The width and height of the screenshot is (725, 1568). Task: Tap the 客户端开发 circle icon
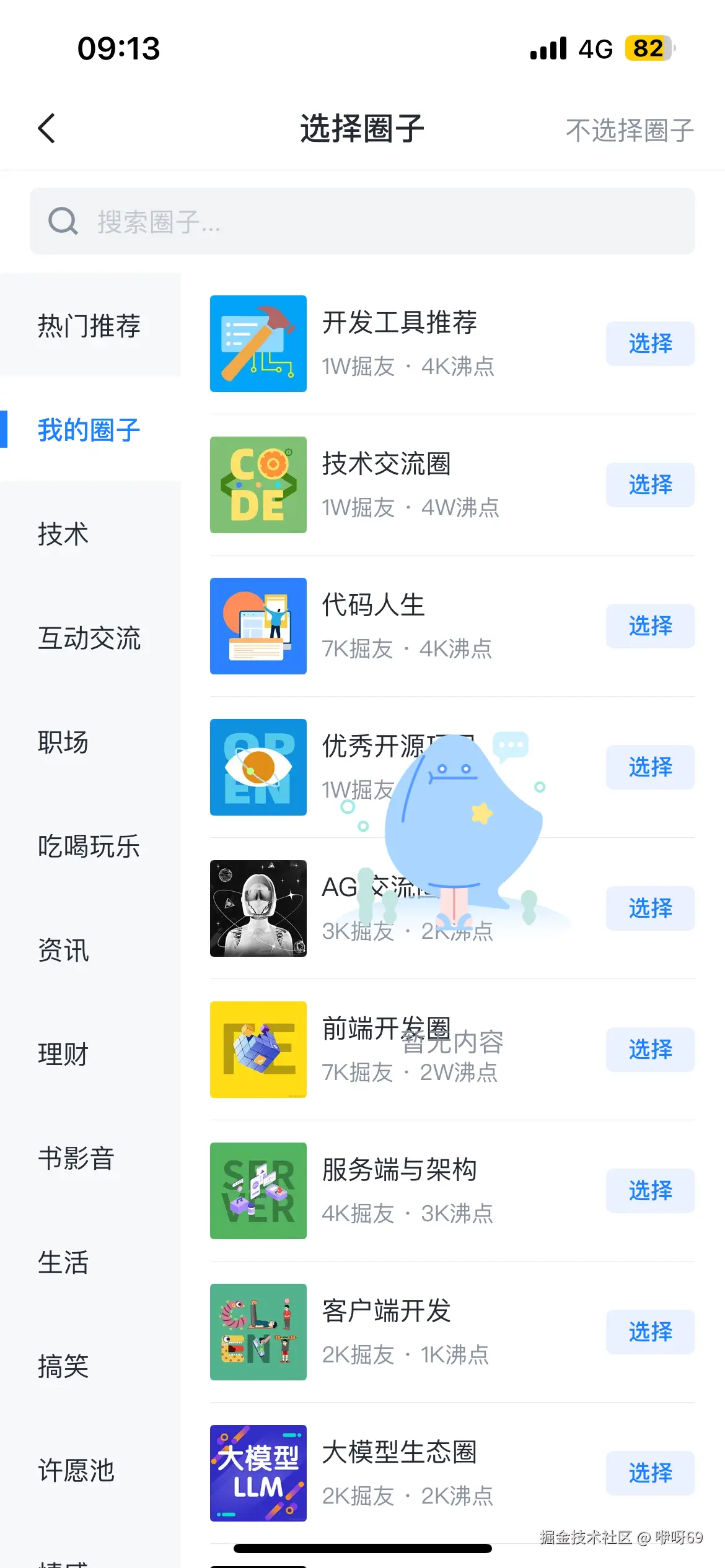click(258, 1332)
